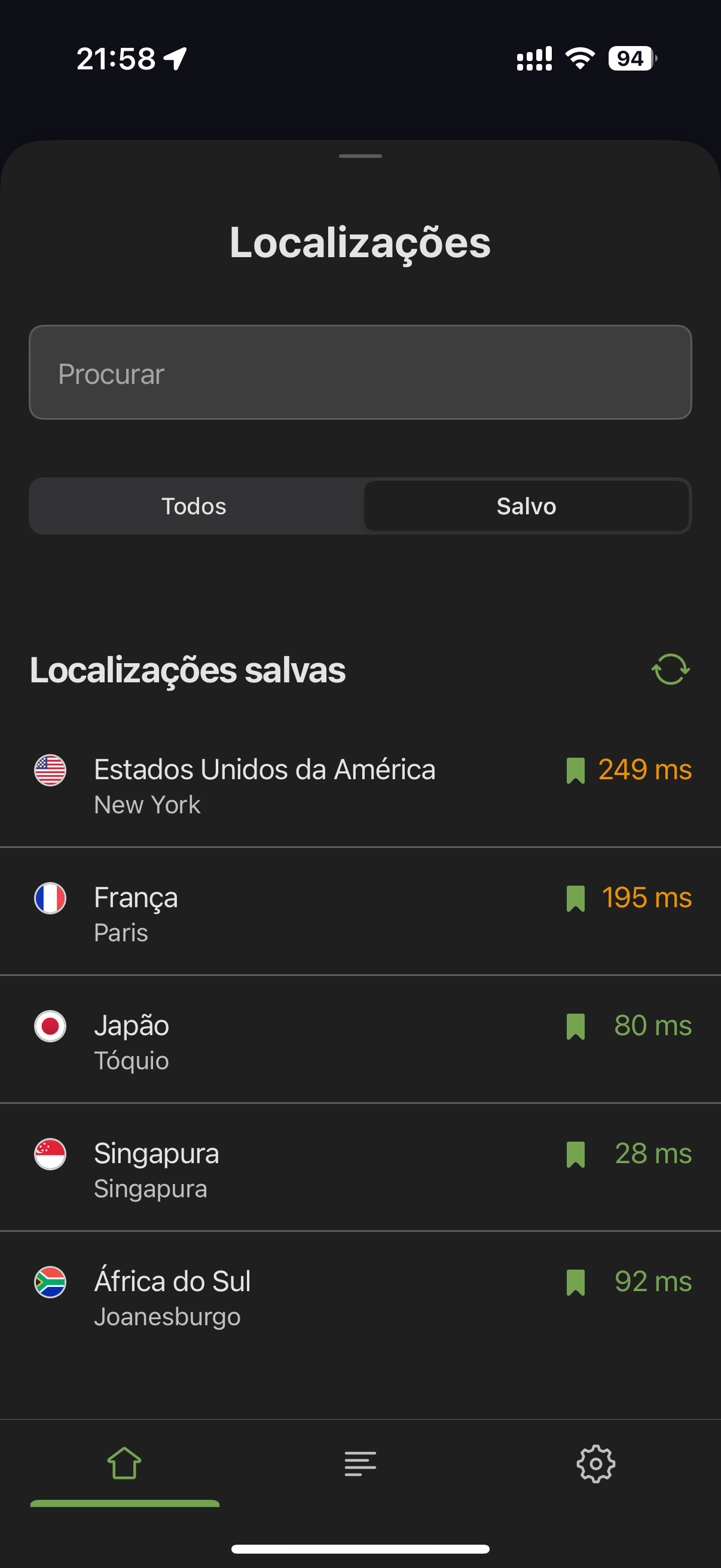The image size is (721, 1568).
Task: Open the list icon in the bottom navigation
Action: (359, 1465)
